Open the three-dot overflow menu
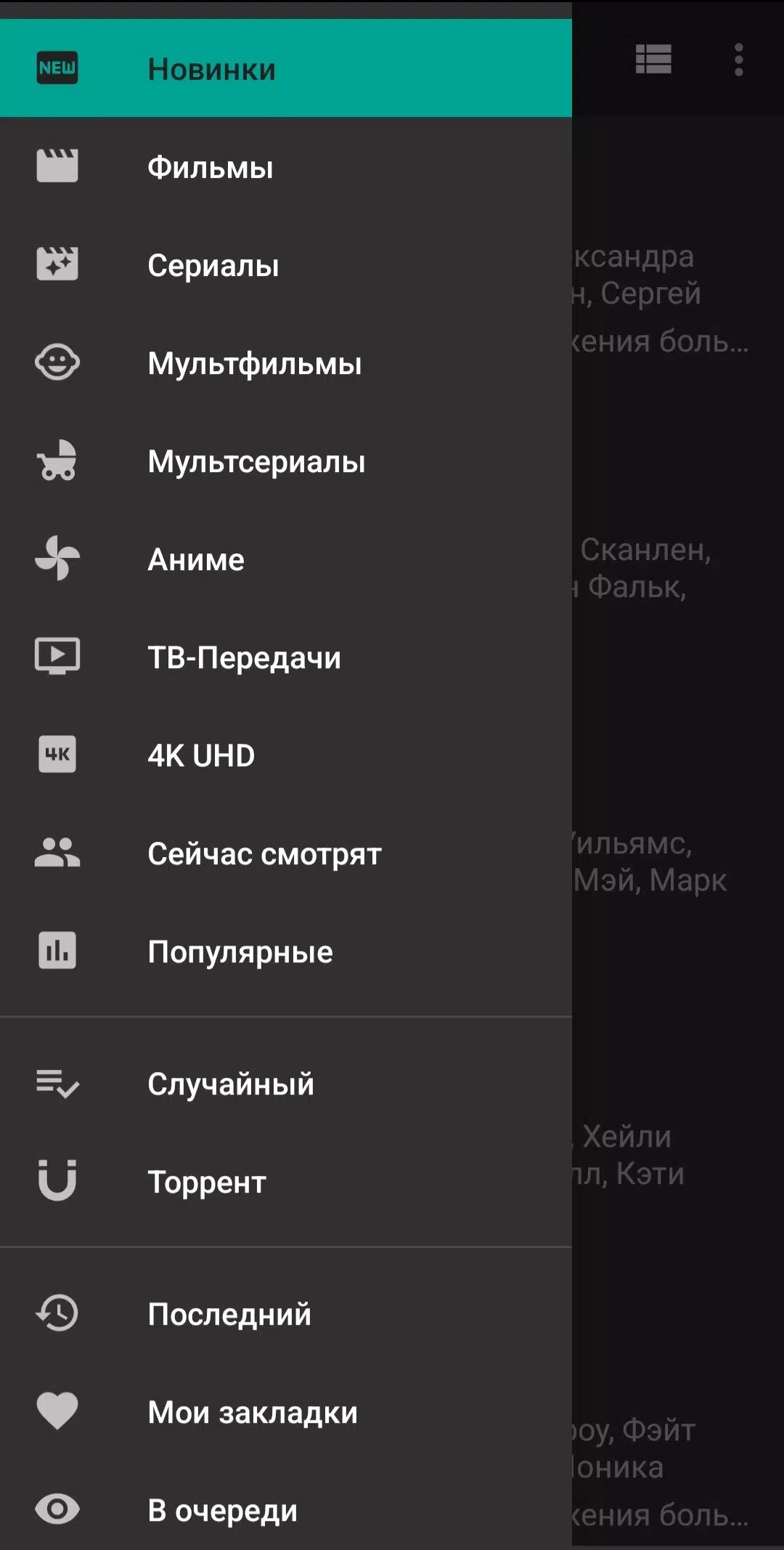 click(x=738, y=60)
